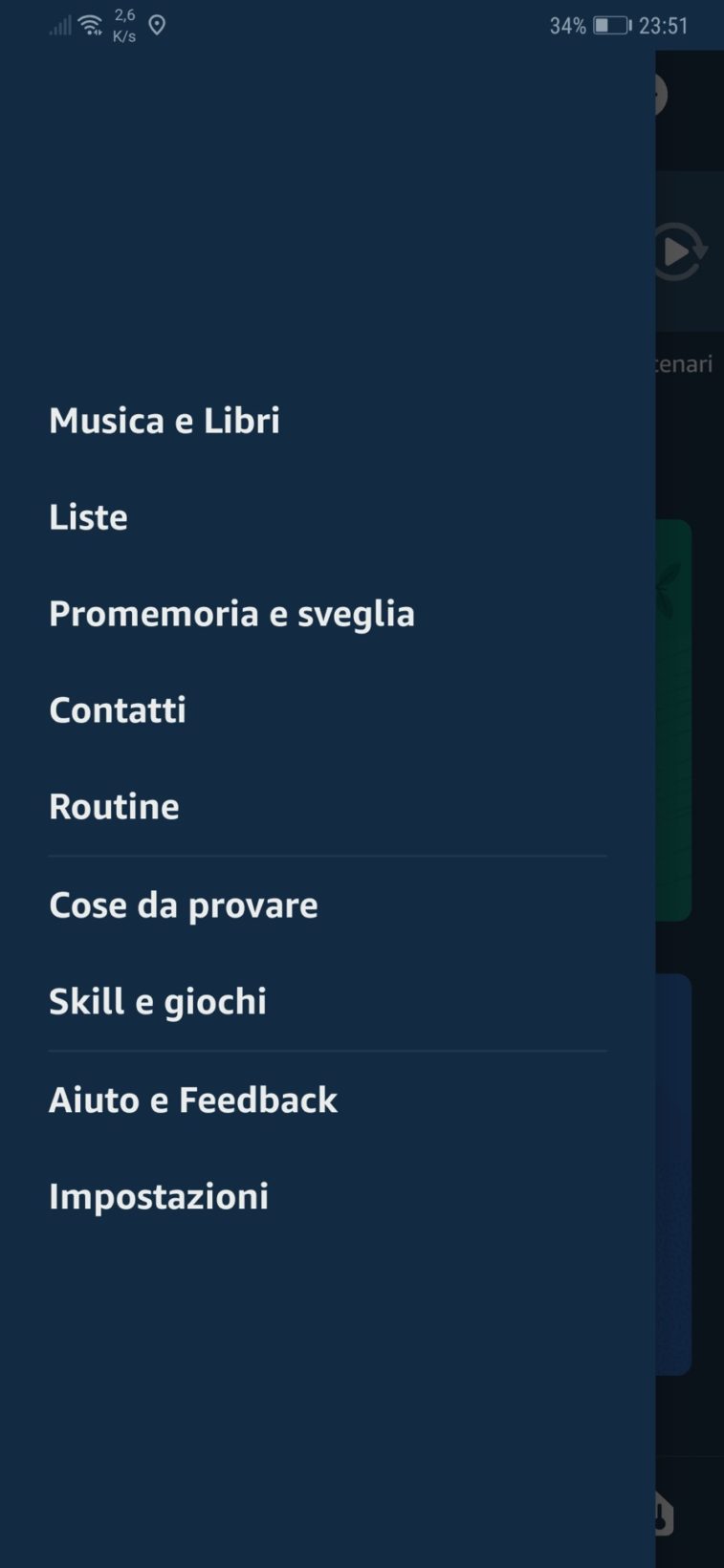Browse Skill e giochi

pos(158,1002)
